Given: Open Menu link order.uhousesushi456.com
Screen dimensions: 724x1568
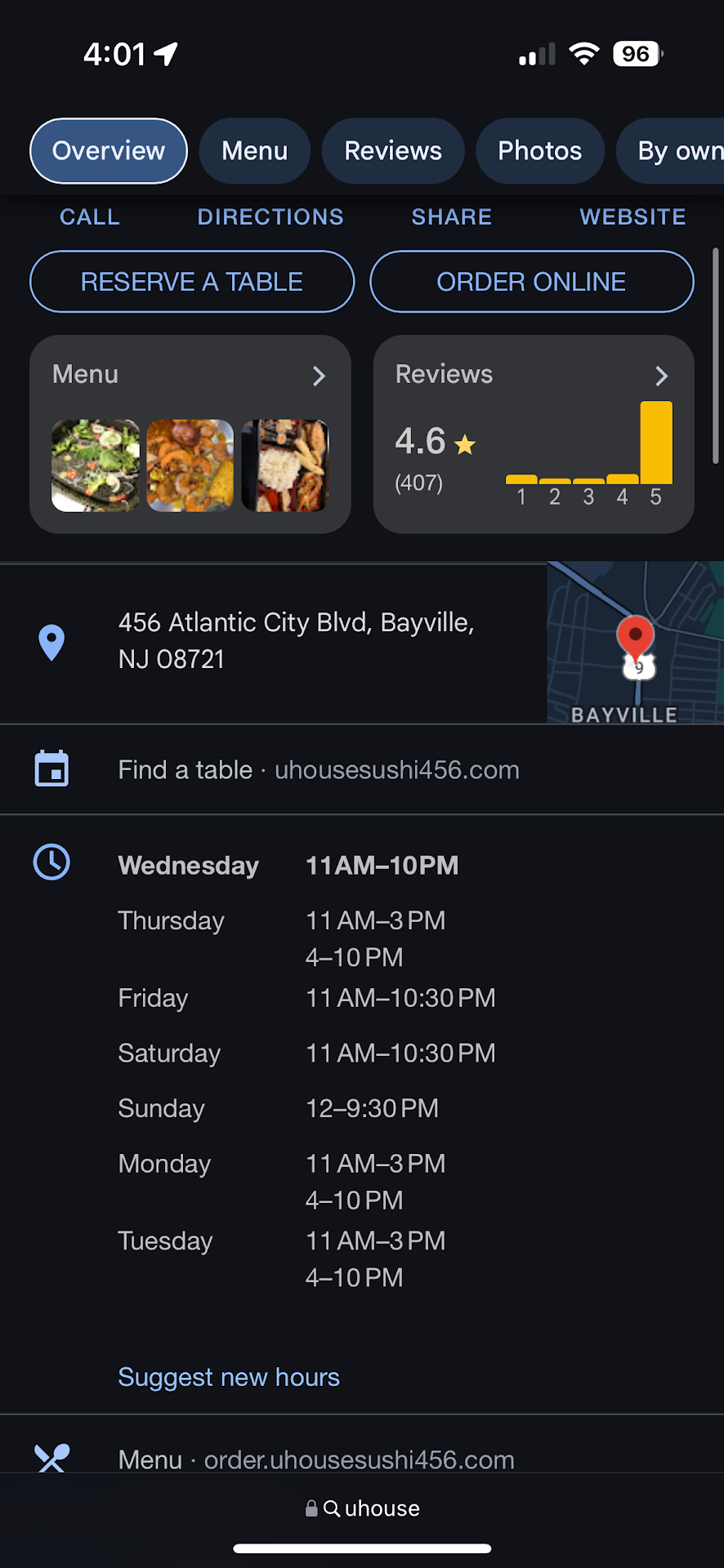Looking at the screenshot, I should [316, 1459].
